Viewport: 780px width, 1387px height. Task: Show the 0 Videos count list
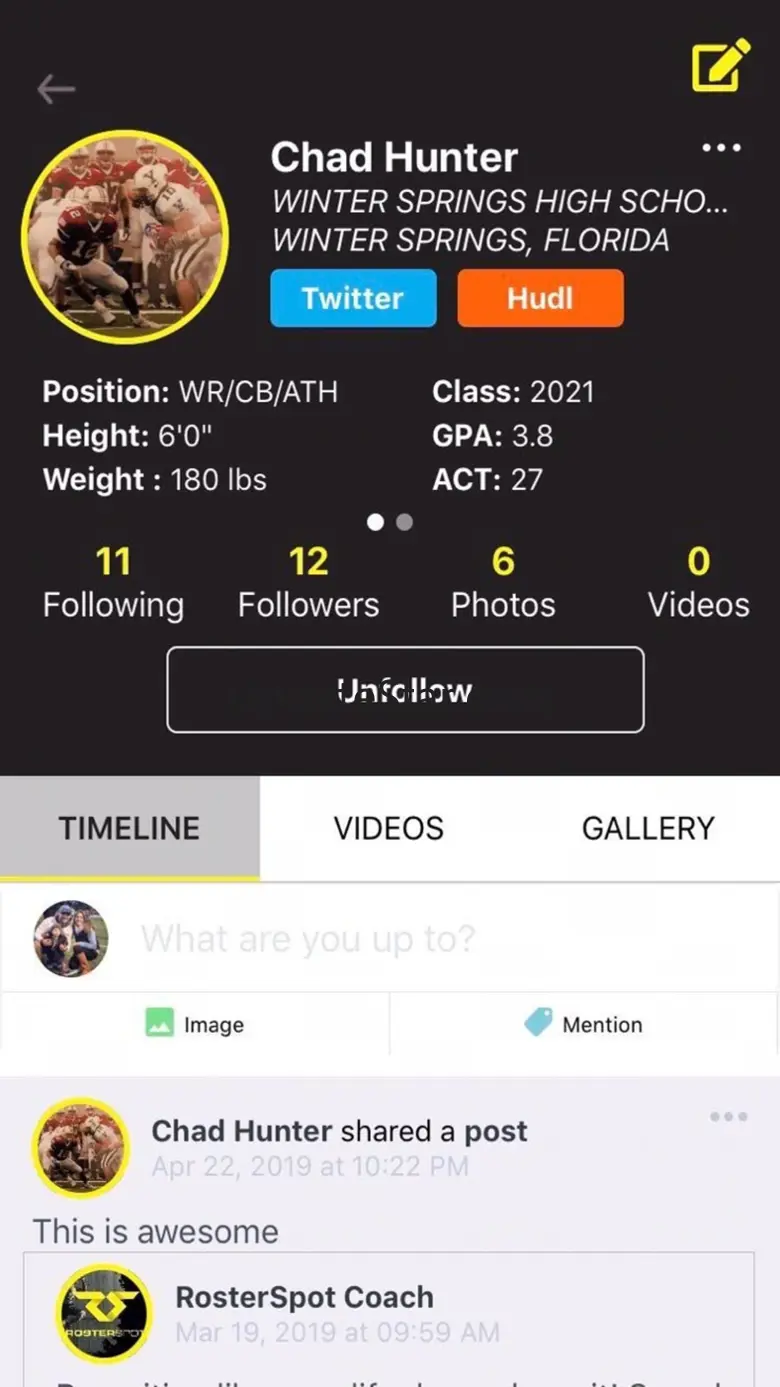(698, 583)
